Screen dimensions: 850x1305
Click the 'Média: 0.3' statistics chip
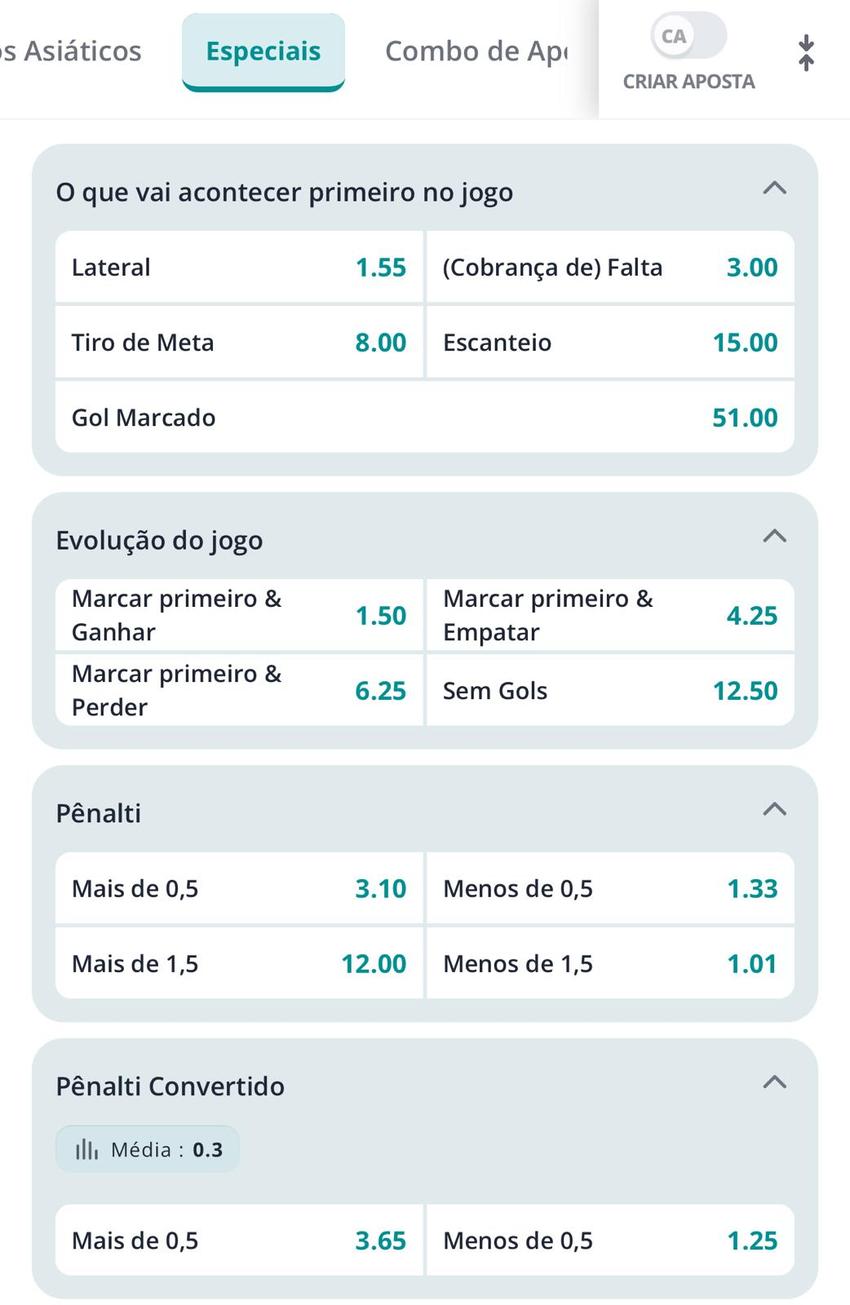click(147, 1149)
